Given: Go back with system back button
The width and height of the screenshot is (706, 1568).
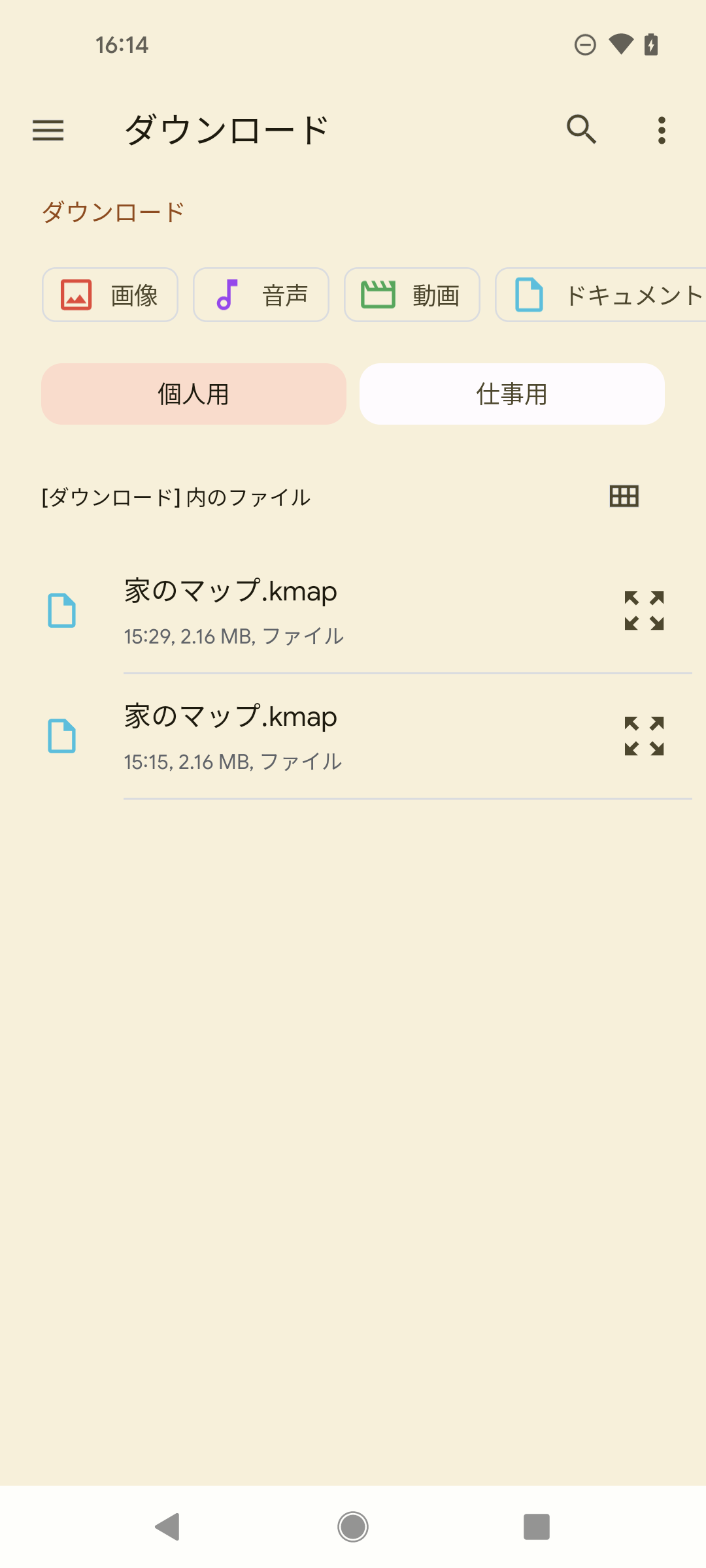Looking at the screenshot, I should [167, 1527].
